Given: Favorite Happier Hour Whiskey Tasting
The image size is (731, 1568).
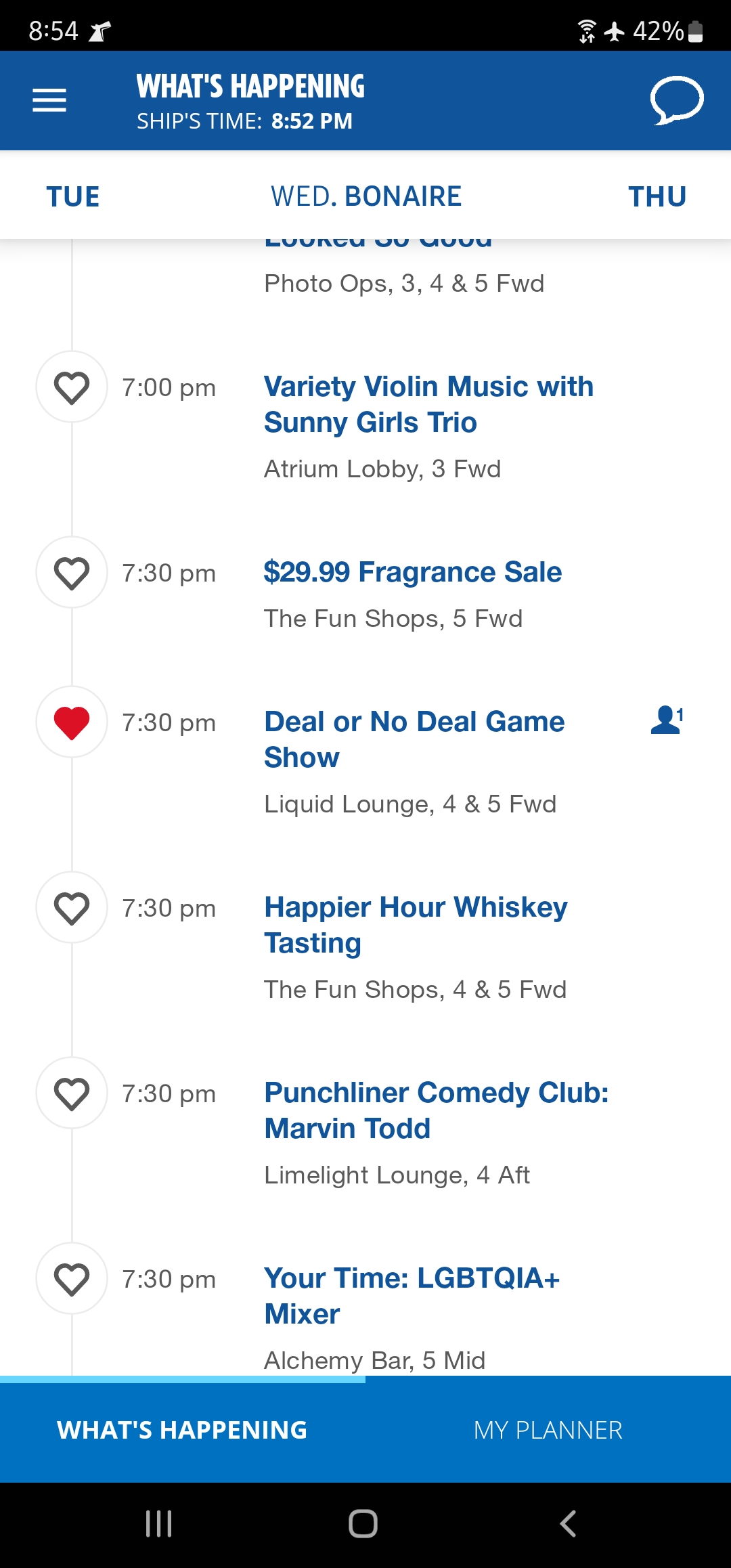Looking at the screenshot, I should (x=72, y=908).
